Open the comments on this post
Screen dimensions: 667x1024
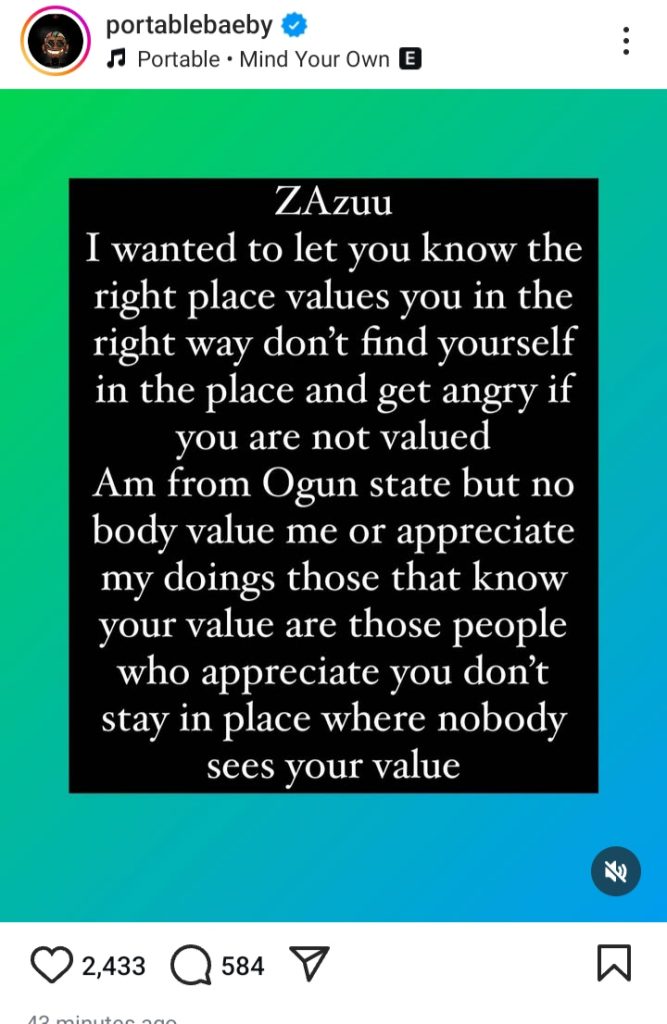[189, 966]
